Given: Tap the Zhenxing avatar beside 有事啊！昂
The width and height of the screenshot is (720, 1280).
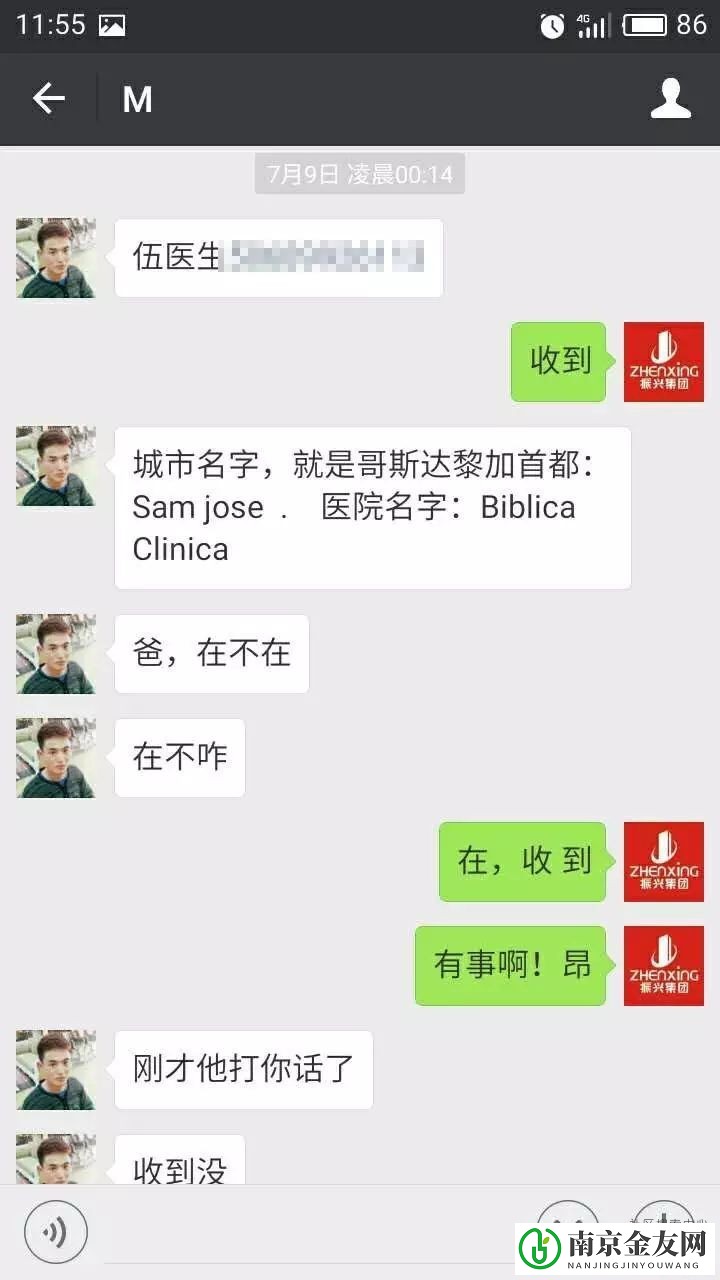Looking at the screenshot, I should [x=663, y=966].
